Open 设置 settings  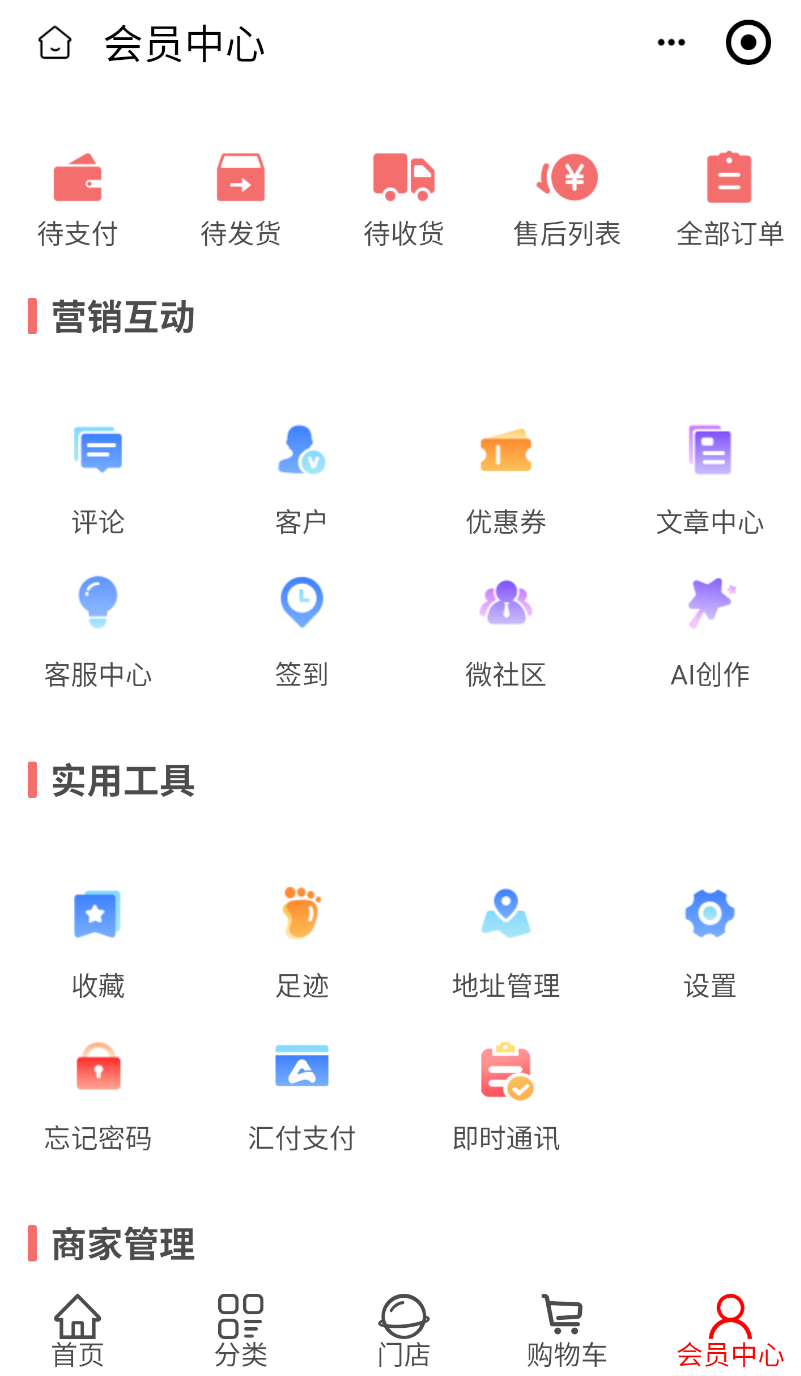(x=710, y=942)
